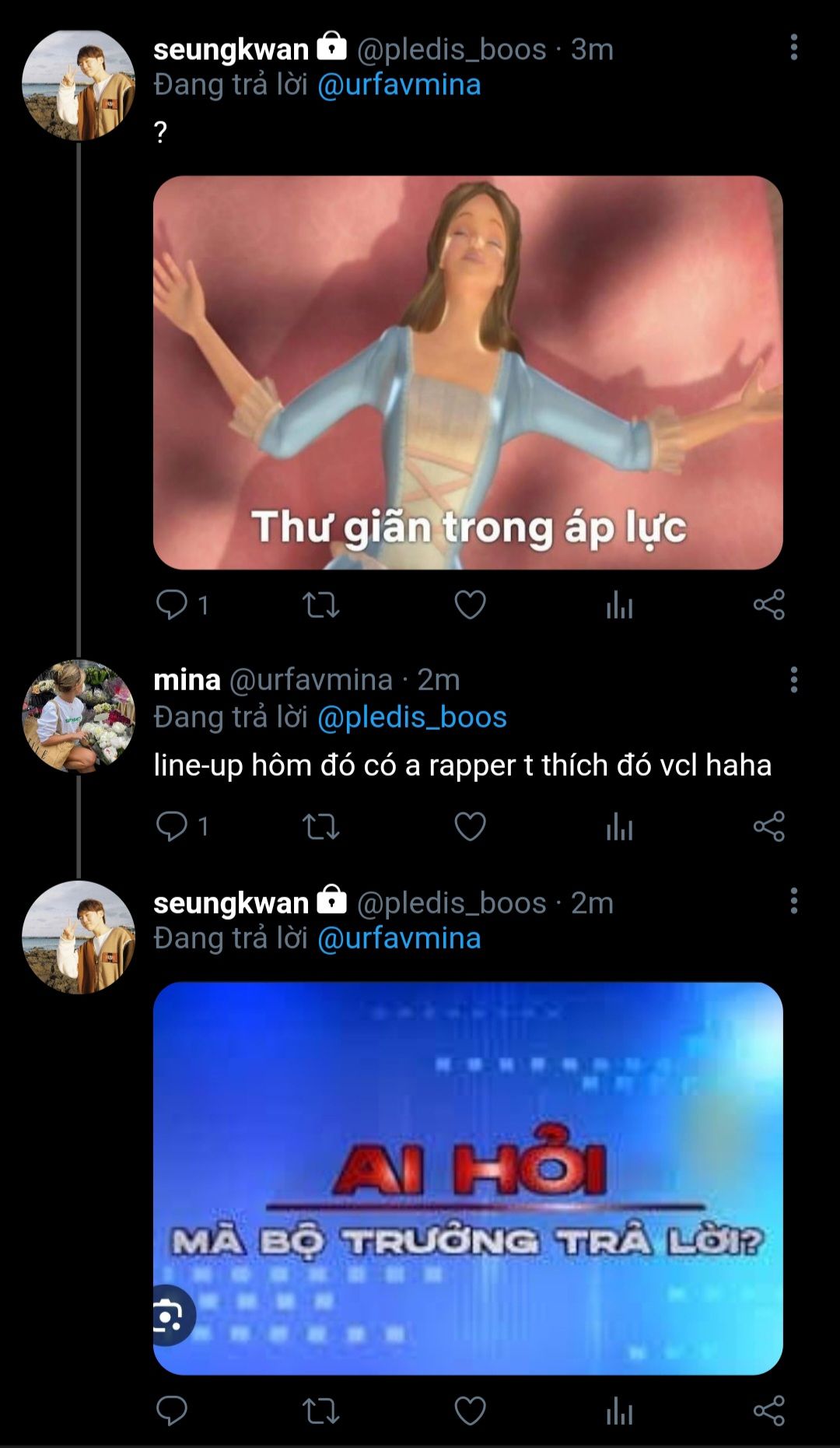Open overflow menu on 'AI HỎI' tweet
Screen dimensions: 840x1448
tap(793, 901)
